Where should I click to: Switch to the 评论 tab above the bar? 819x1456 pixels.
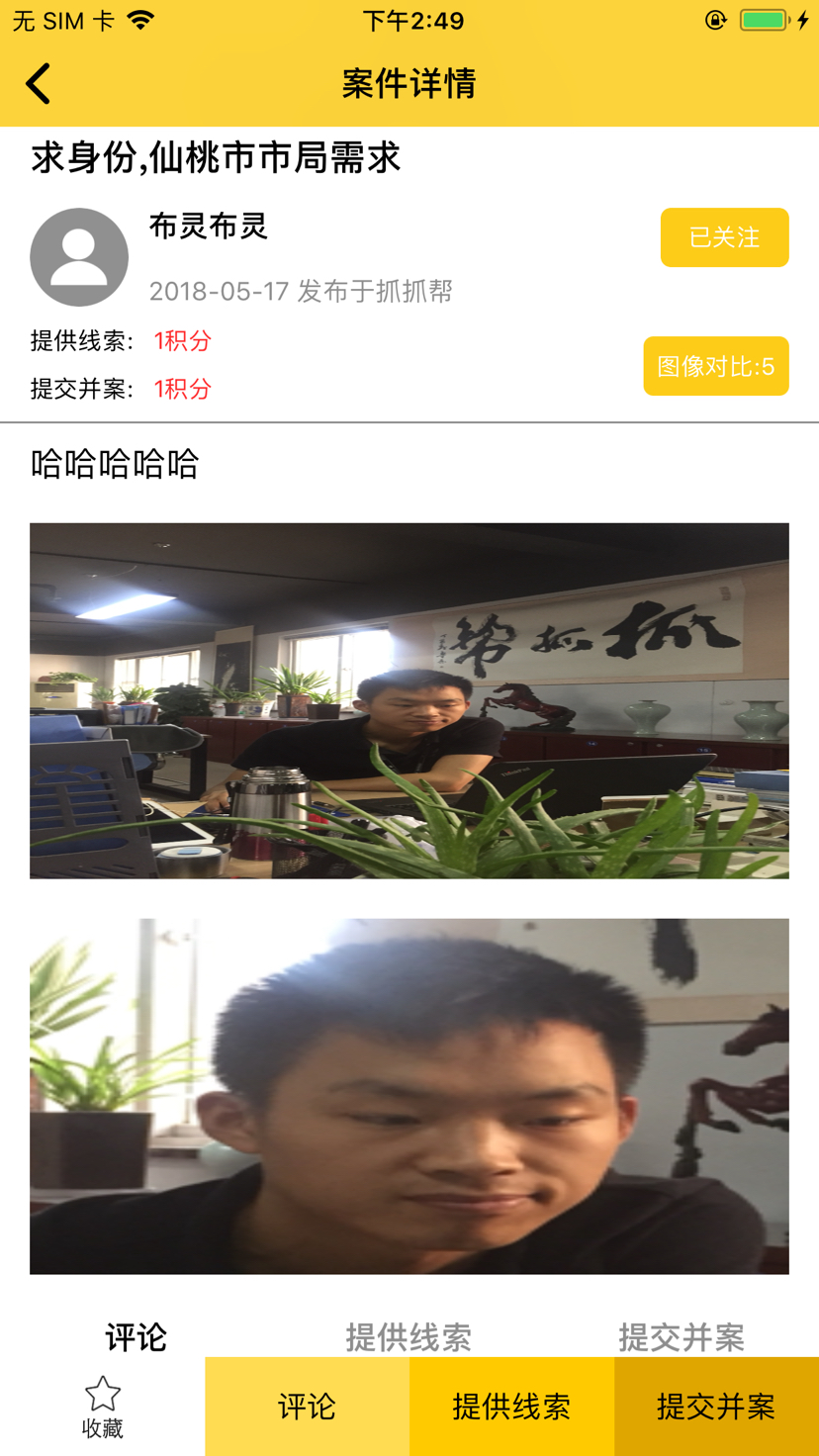(136, 1336)
